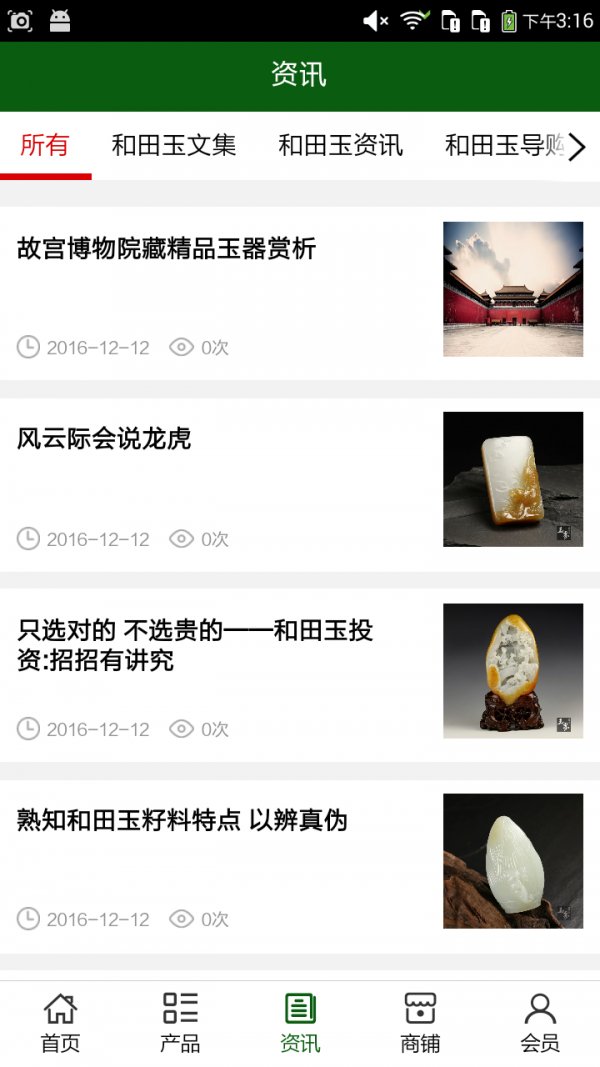Tap the arrow to show more categories

[x=577, y=148]
